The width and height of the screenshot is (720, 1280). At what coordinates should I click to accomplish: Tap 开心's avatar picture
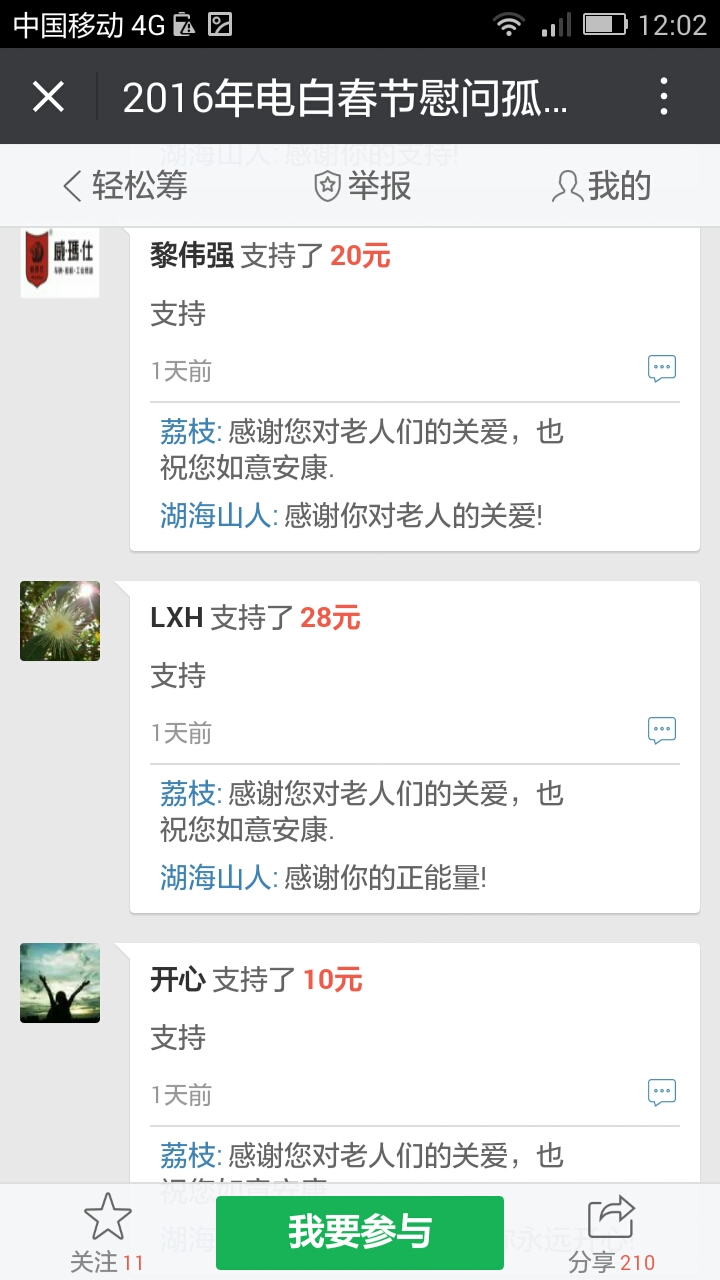pyautogui.click(x=60, y=983)
